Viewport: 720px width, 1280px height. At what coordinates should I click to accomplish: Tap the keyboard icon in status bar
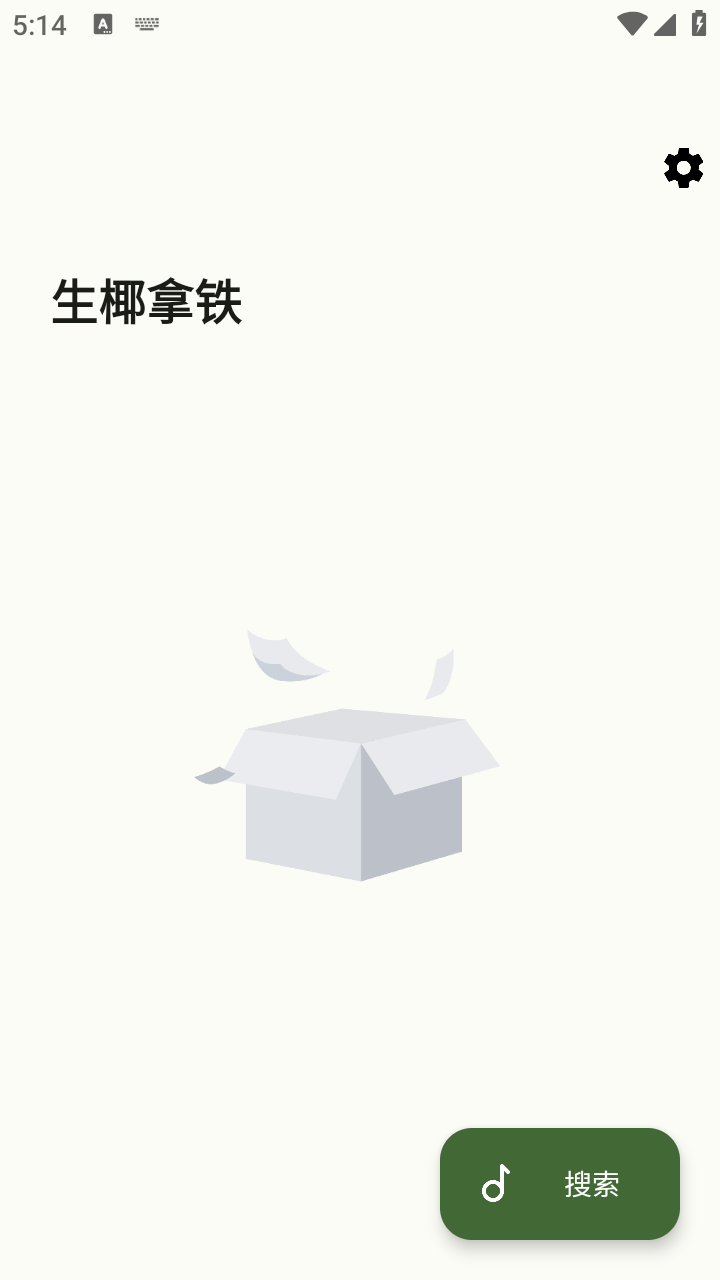point(146,25)
